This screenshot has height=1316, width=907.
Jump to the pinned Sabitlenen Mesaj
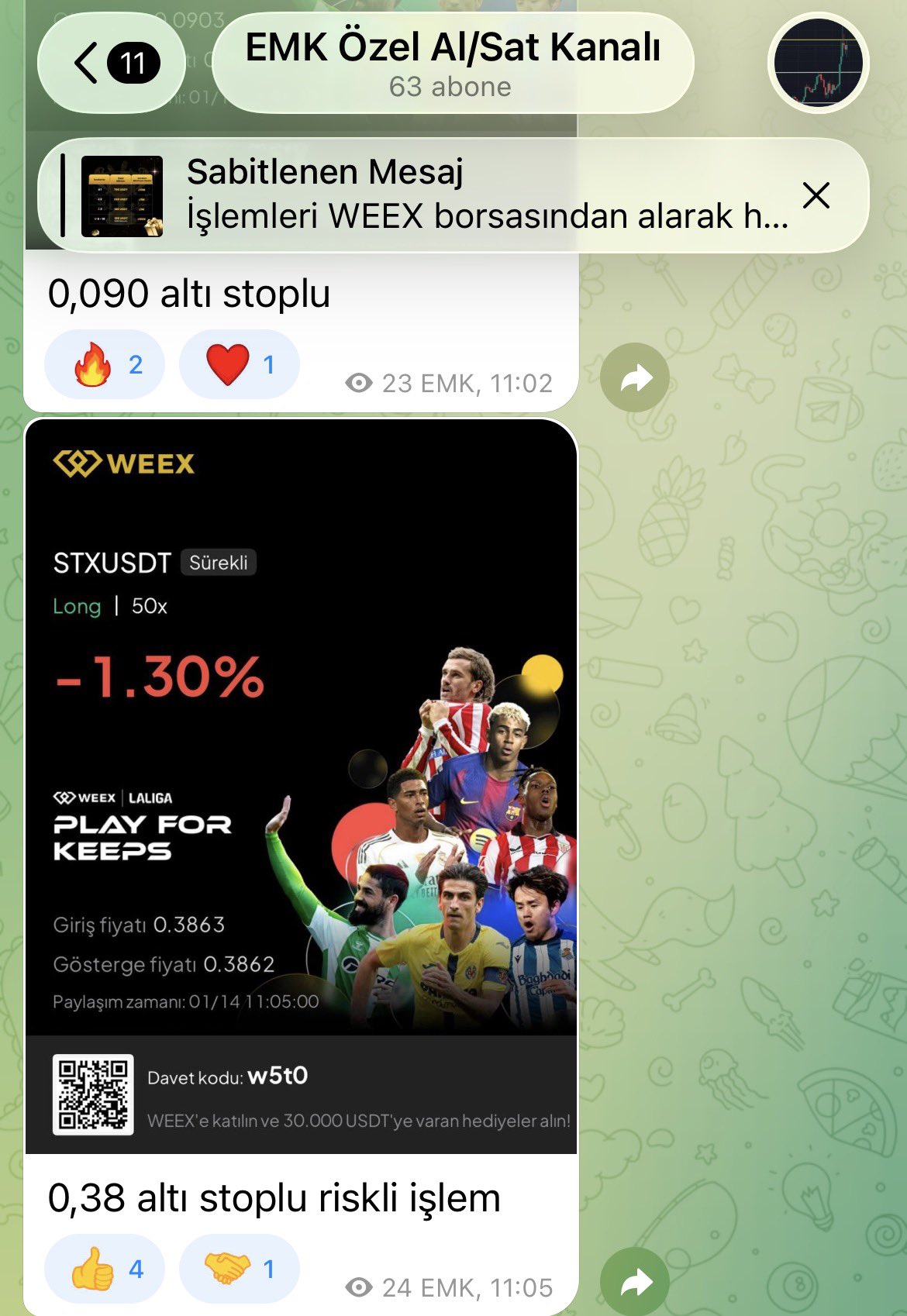[x=434, y=195]
